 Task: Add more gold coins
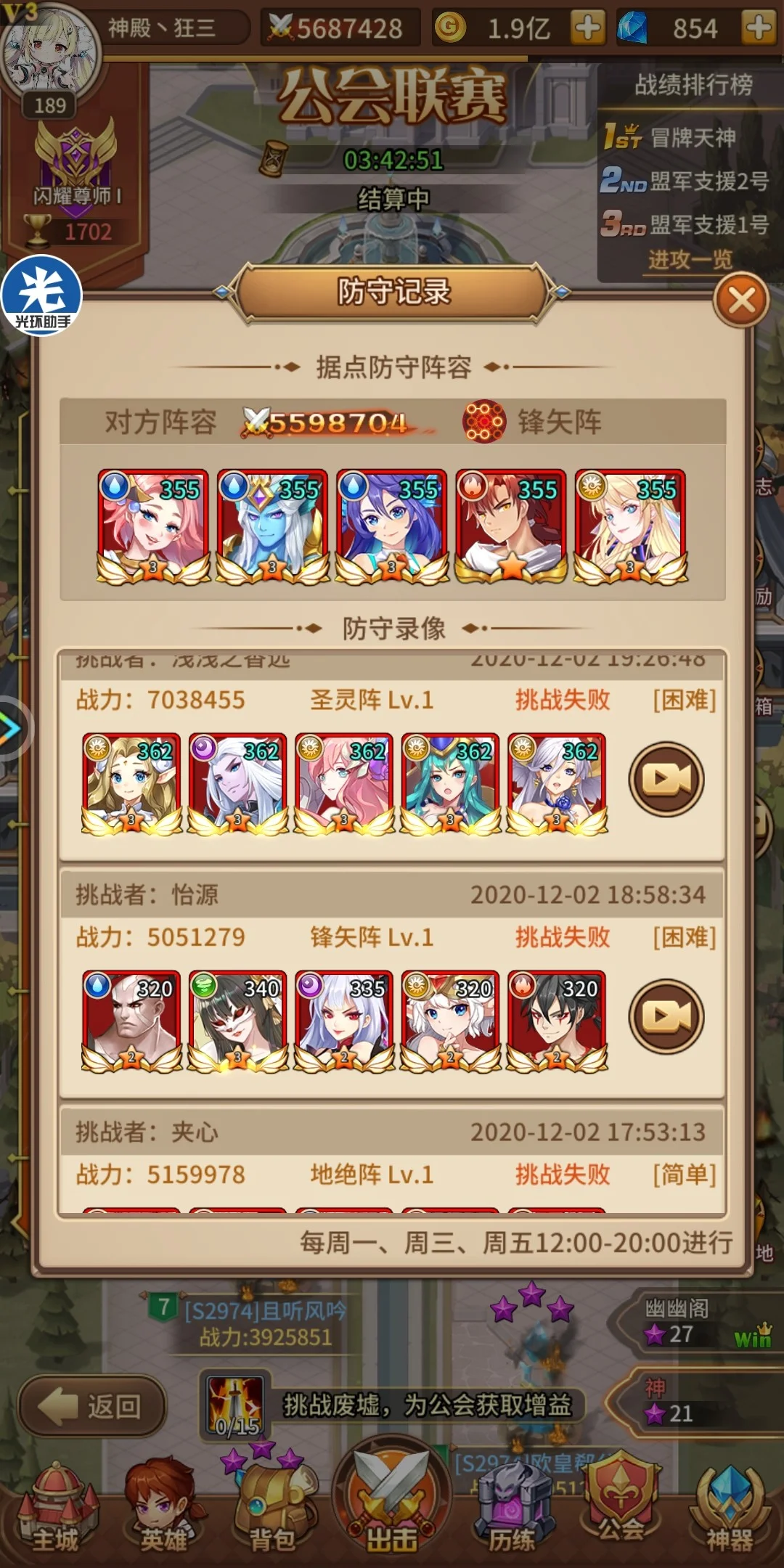(587, 28)
